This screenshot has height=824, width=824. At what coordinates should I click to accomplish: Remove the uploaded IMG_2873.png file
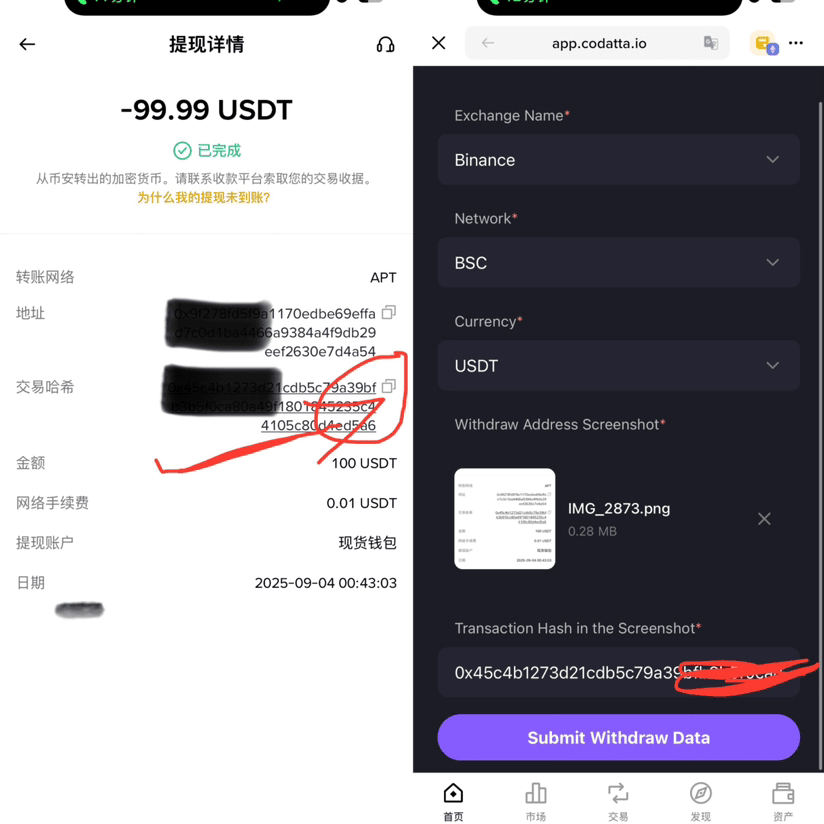[x=764, y=519]
